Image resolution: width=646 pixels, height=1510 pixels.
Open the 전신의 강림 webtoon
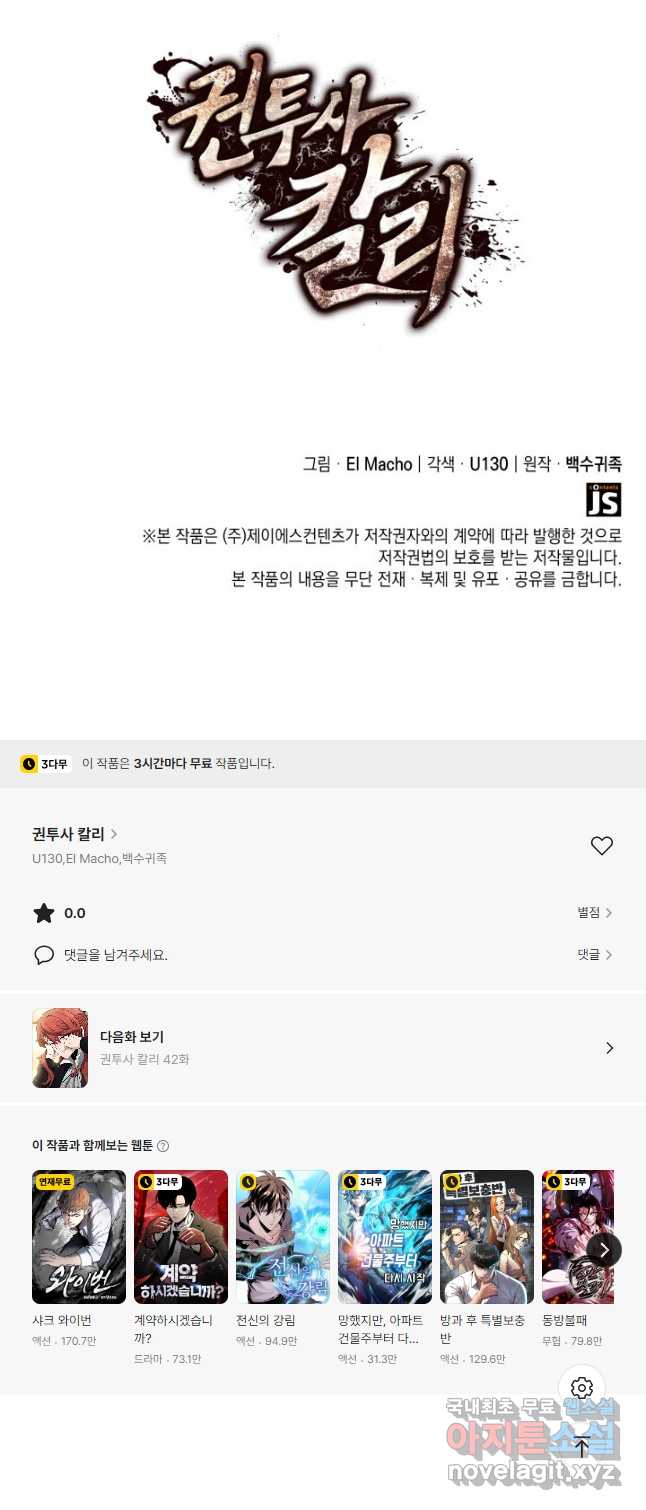(283, 1237)
